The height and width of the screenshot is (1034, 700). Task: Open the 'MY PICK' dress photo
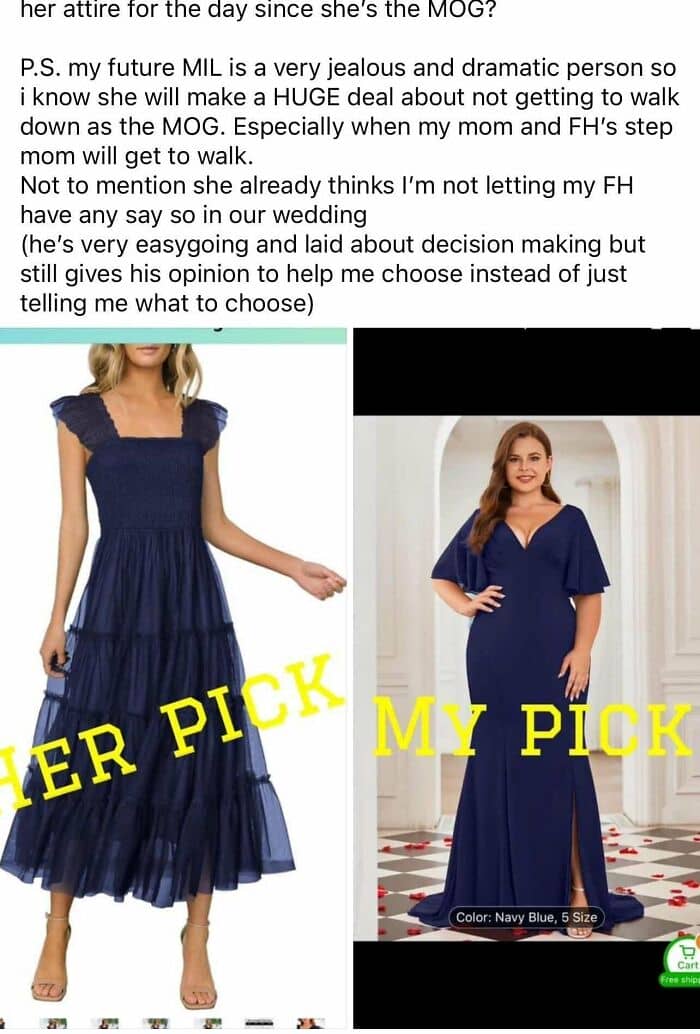527,680
